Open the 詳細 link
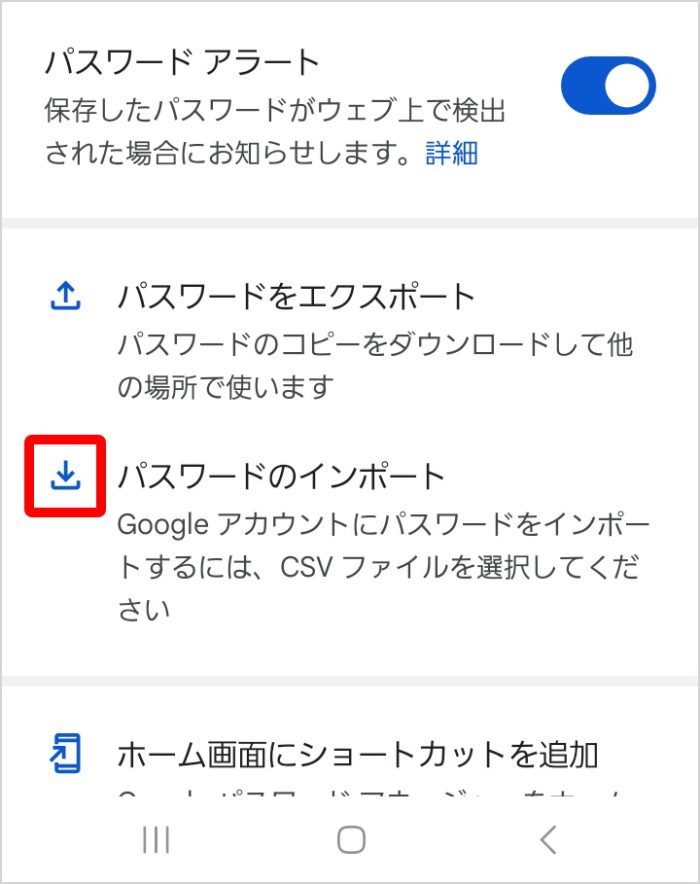 [451, 153]
